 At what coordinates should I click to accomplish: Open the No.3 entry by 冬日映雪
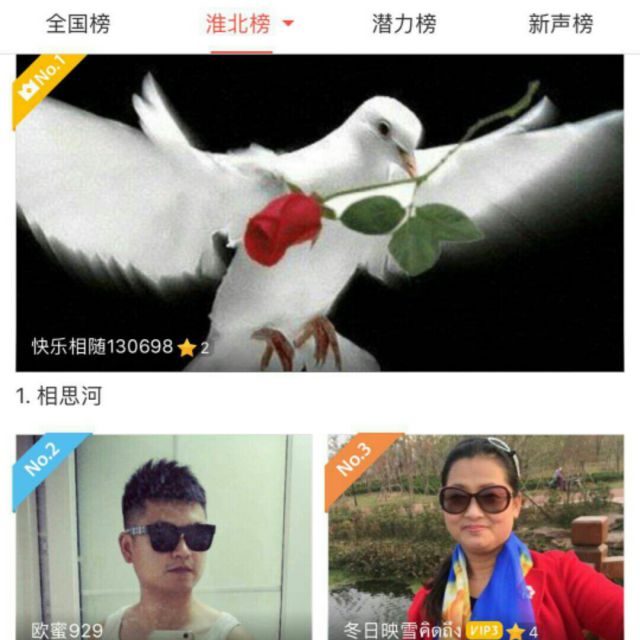[476, 536]
